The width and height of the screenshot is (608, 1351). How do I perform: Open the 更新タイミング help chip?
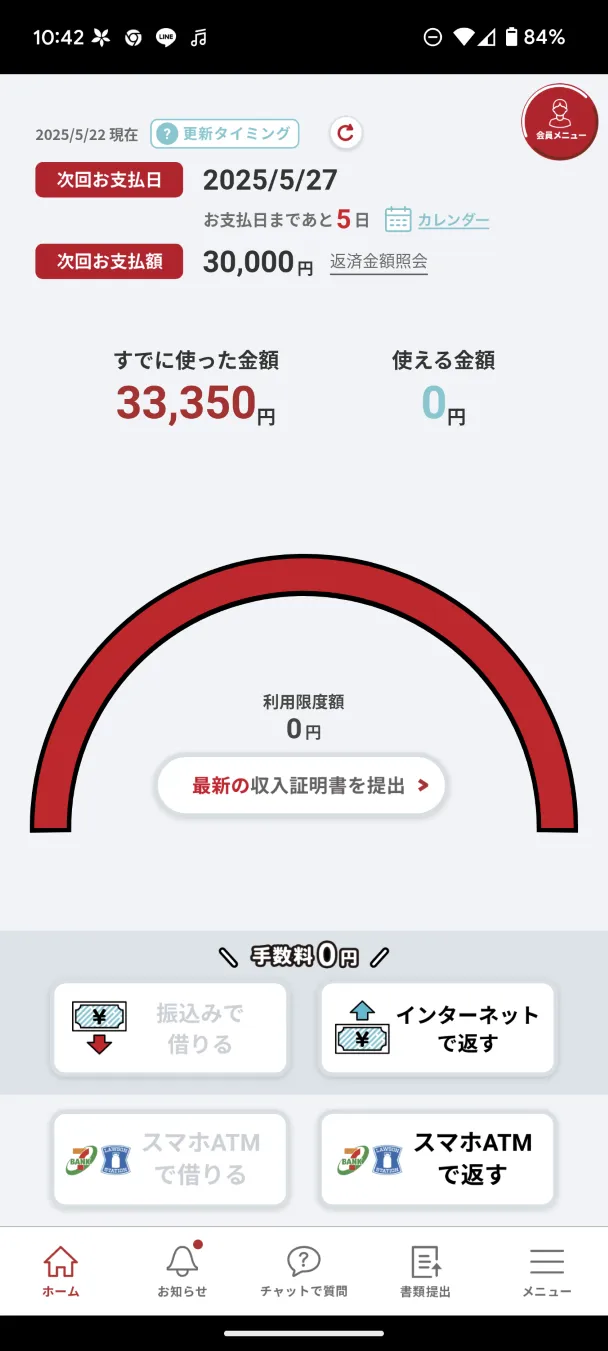(225, 133)
